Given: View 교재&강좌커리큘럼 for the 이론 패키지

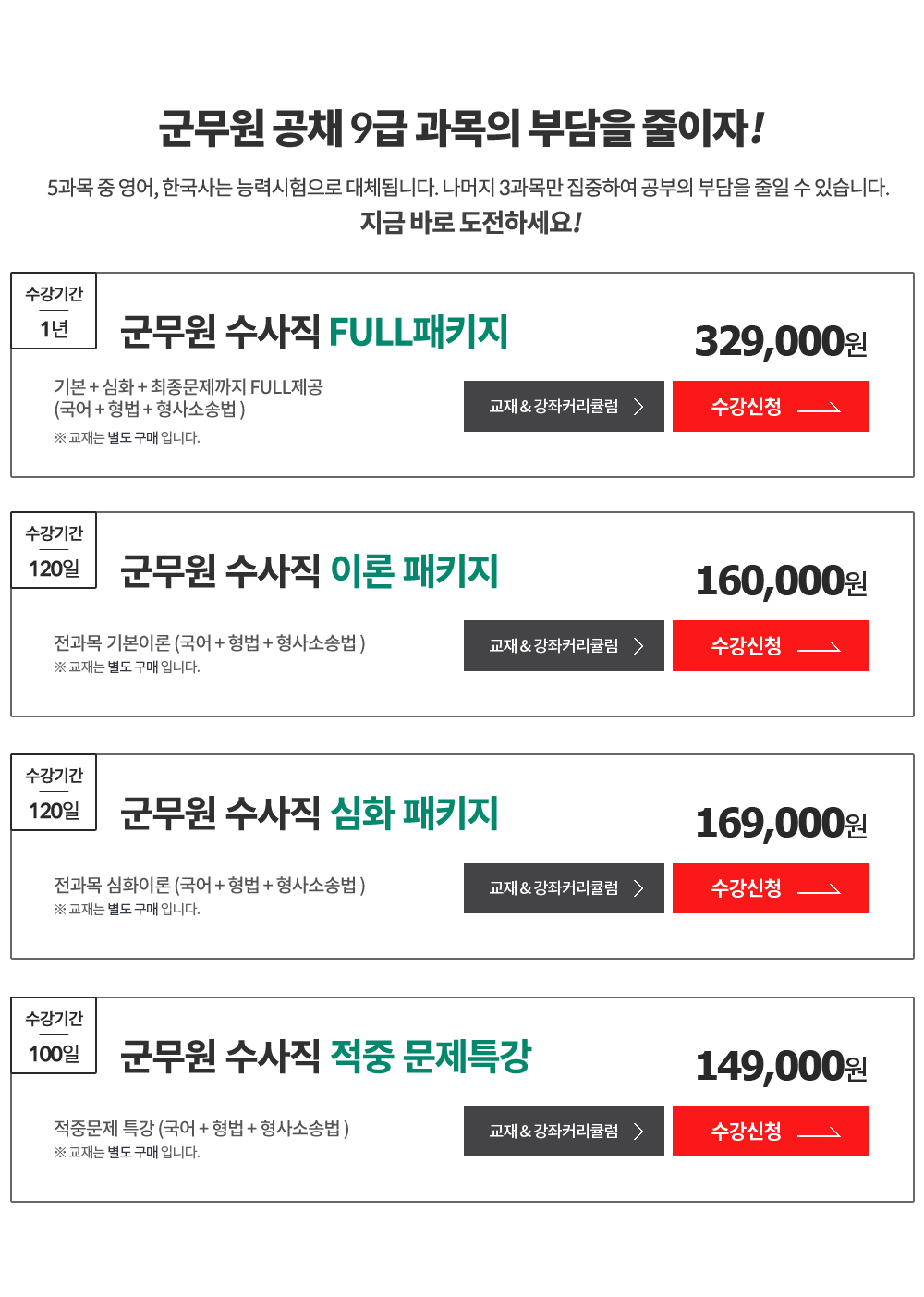Looking at the screenshot, I should (564, 645).
